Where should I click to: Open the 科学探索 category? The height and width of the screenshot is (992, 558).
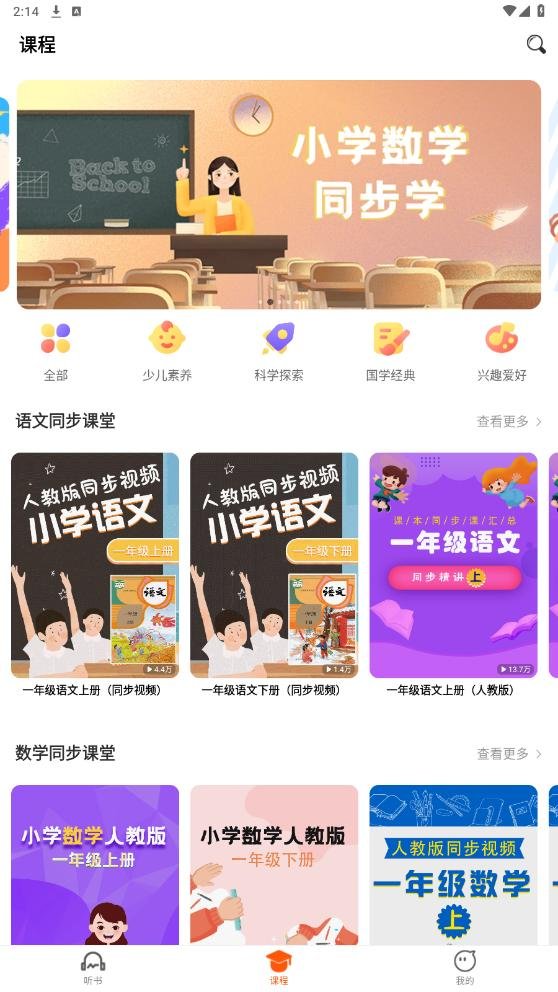279,351
